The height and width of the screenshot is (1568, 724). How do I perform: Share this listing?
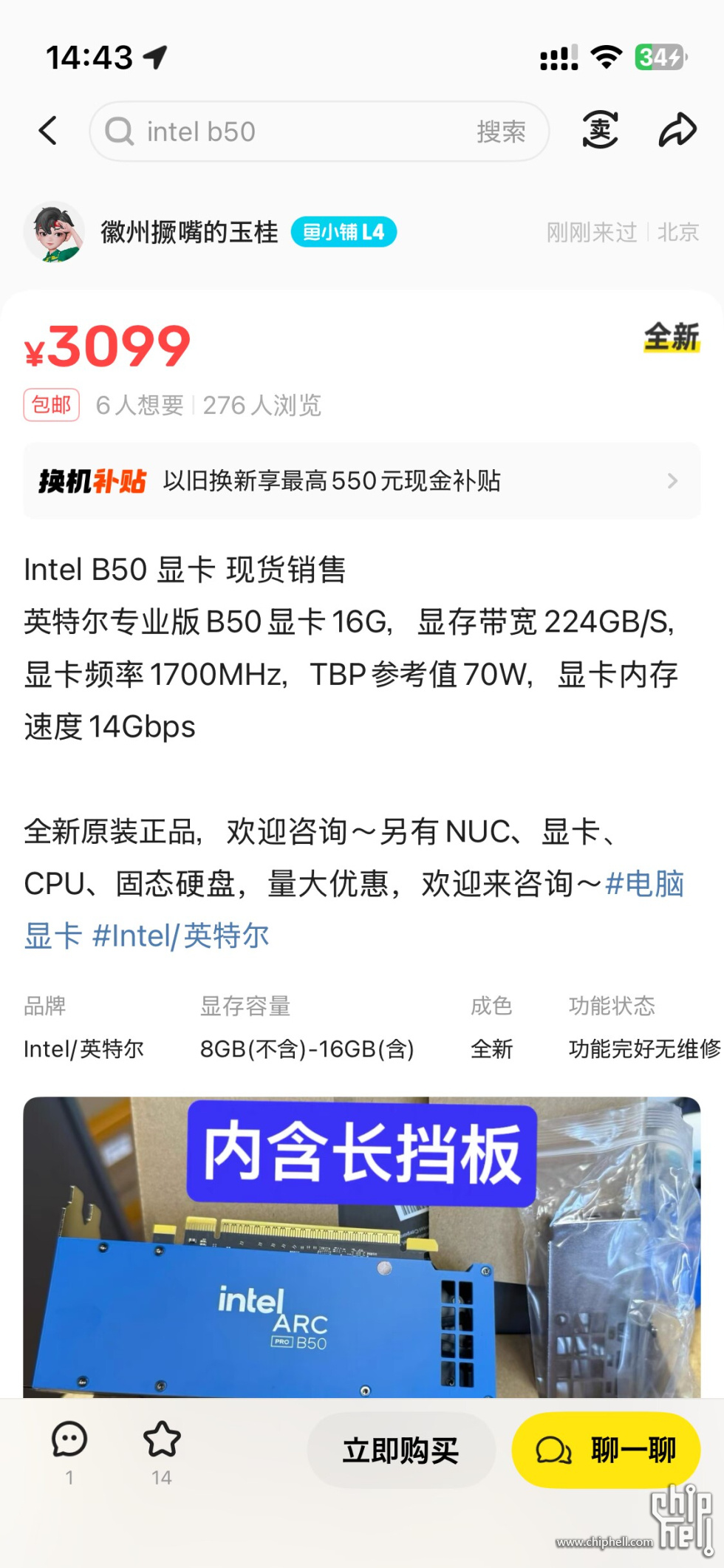tap(677, 130)
